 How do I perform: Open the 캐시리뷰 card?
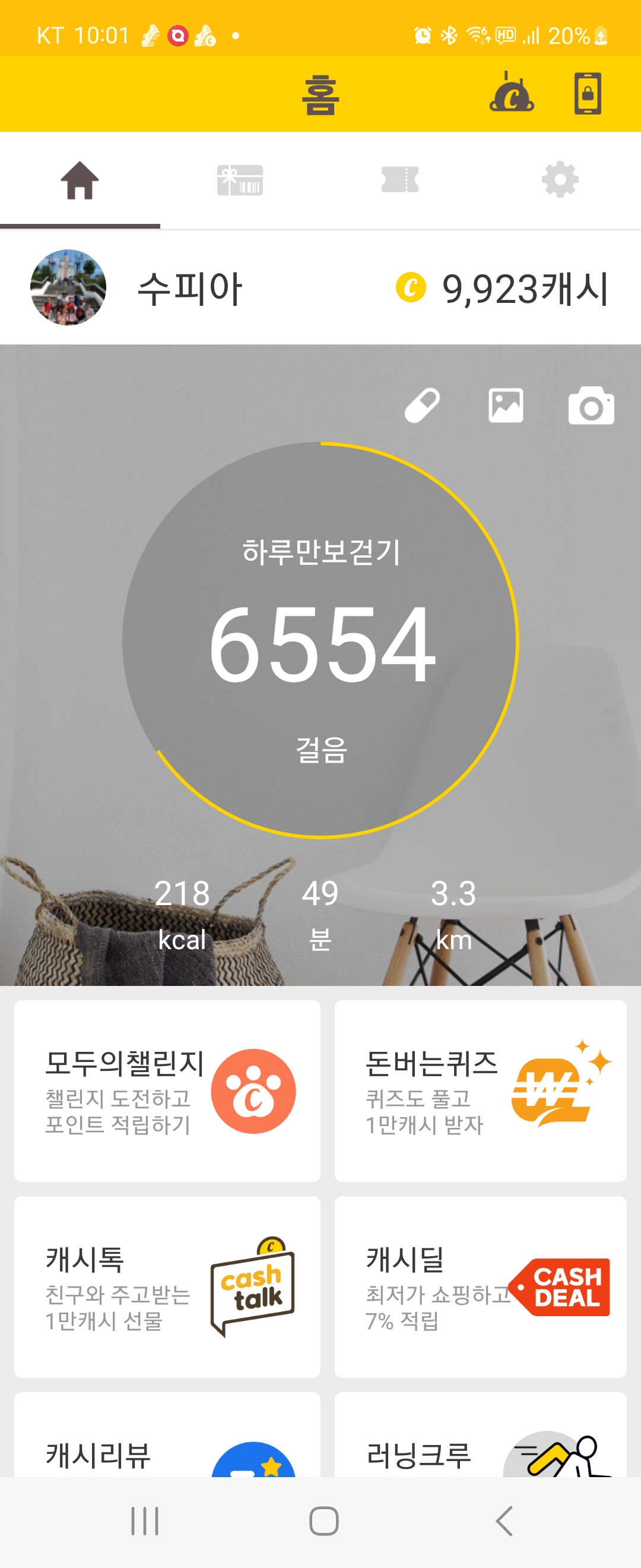point(167,1435)
